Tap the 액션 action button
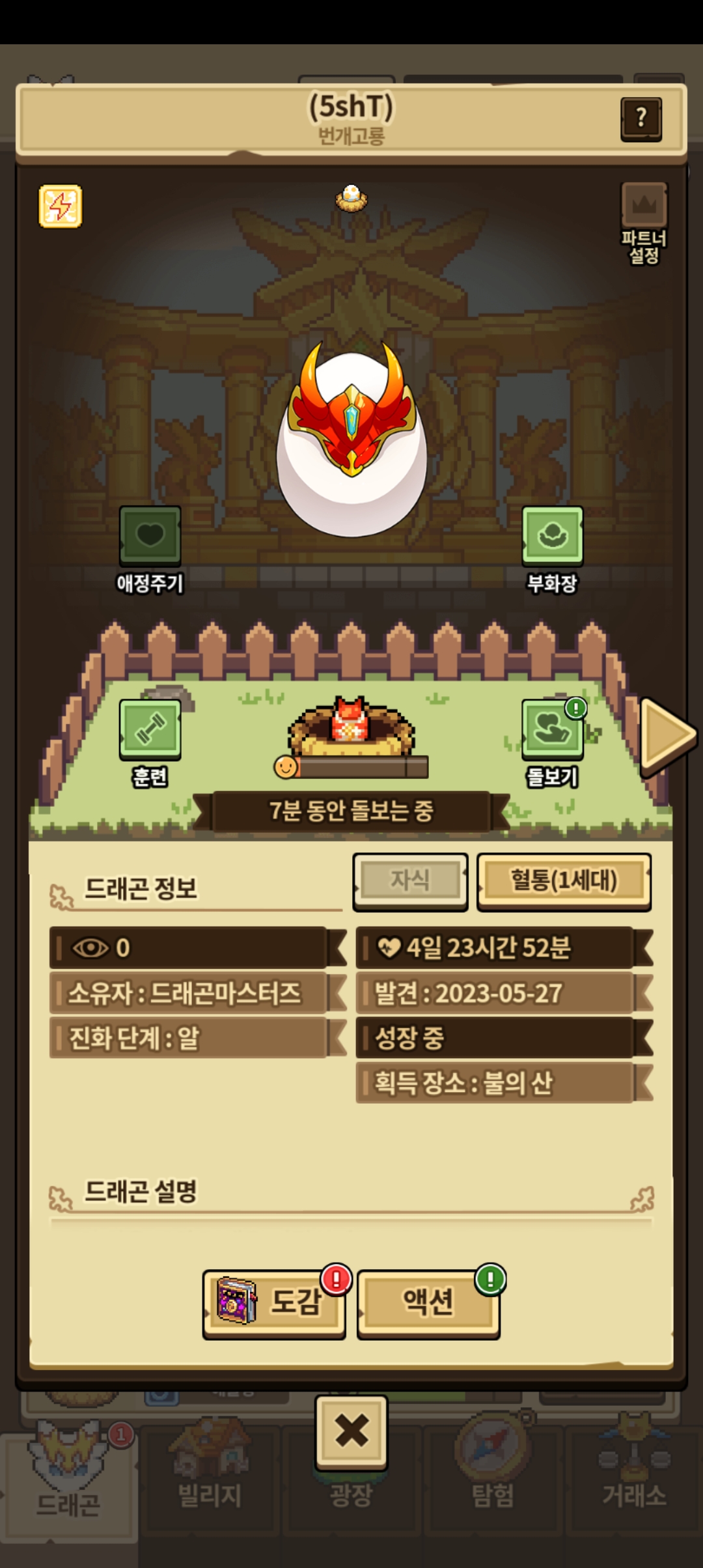703x1568 pixels. (428, 1303)
